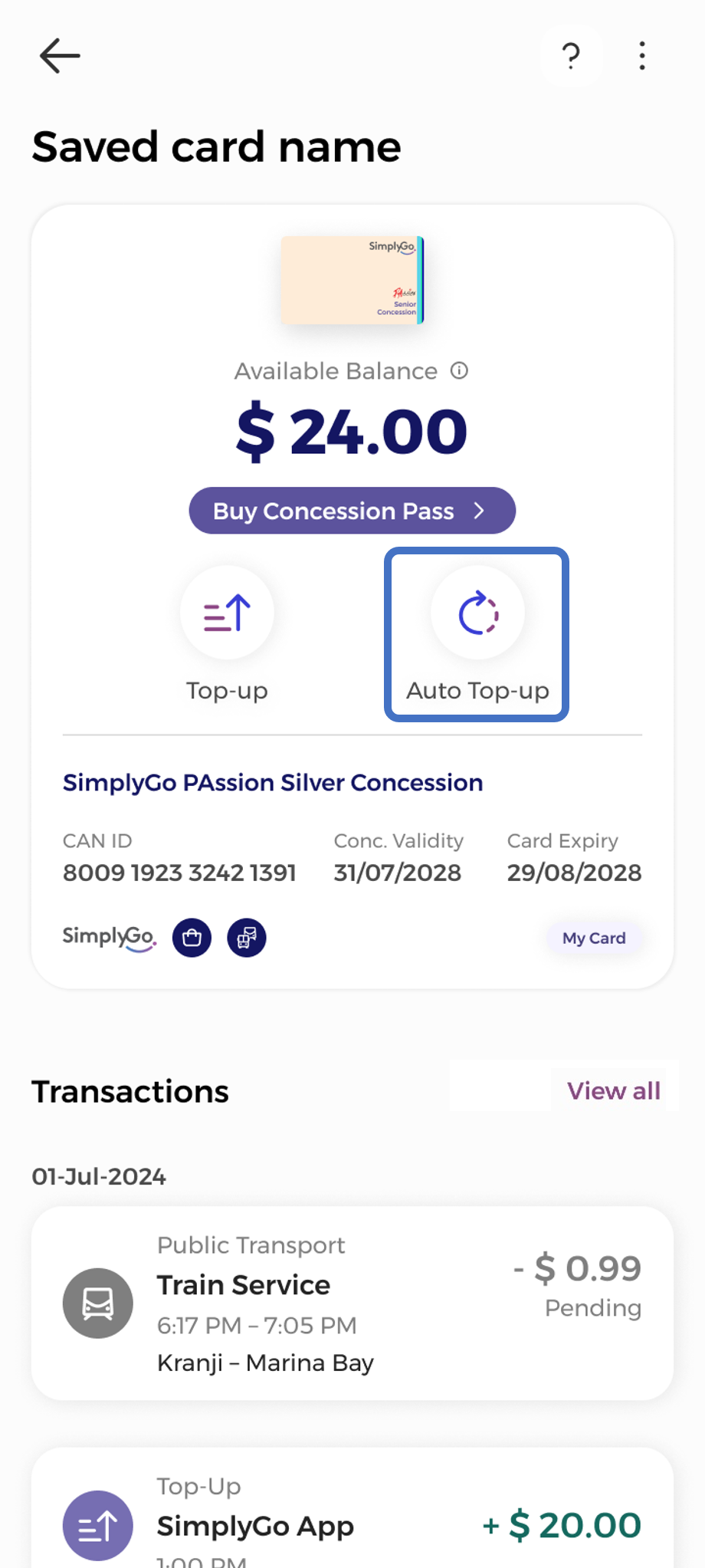Open the Train Service transaction

point(352,1303)
